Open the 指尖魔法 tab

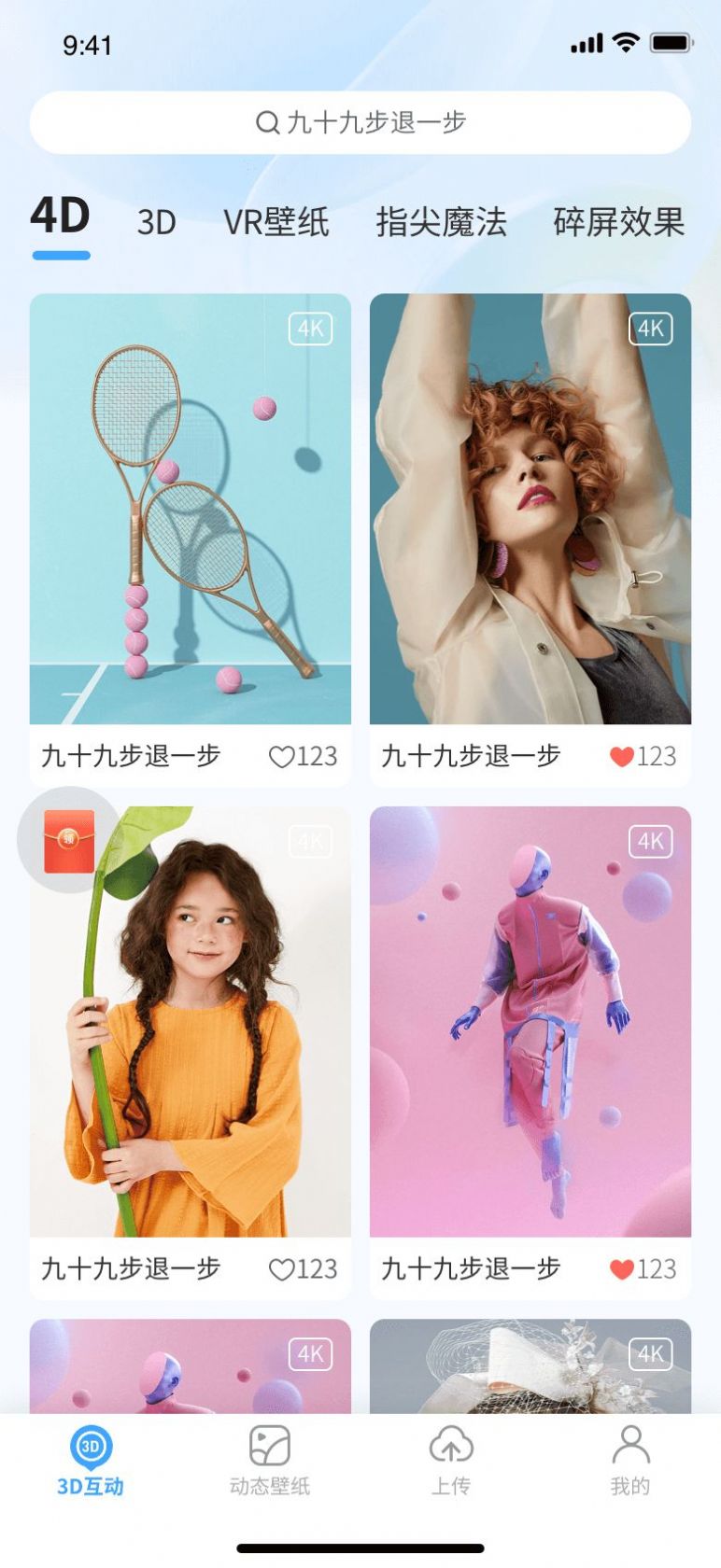(x=441, y=222)
